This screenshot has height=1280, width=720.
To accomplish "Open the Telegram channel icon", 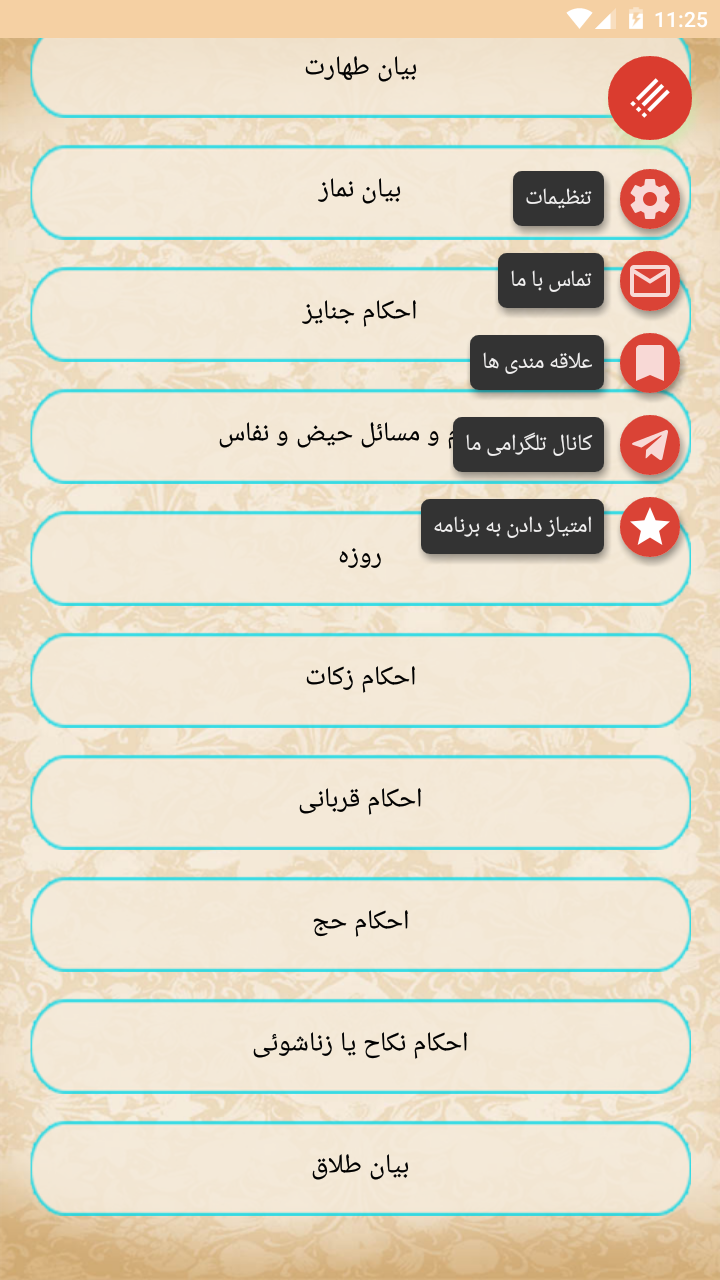I will click(650, 445).
